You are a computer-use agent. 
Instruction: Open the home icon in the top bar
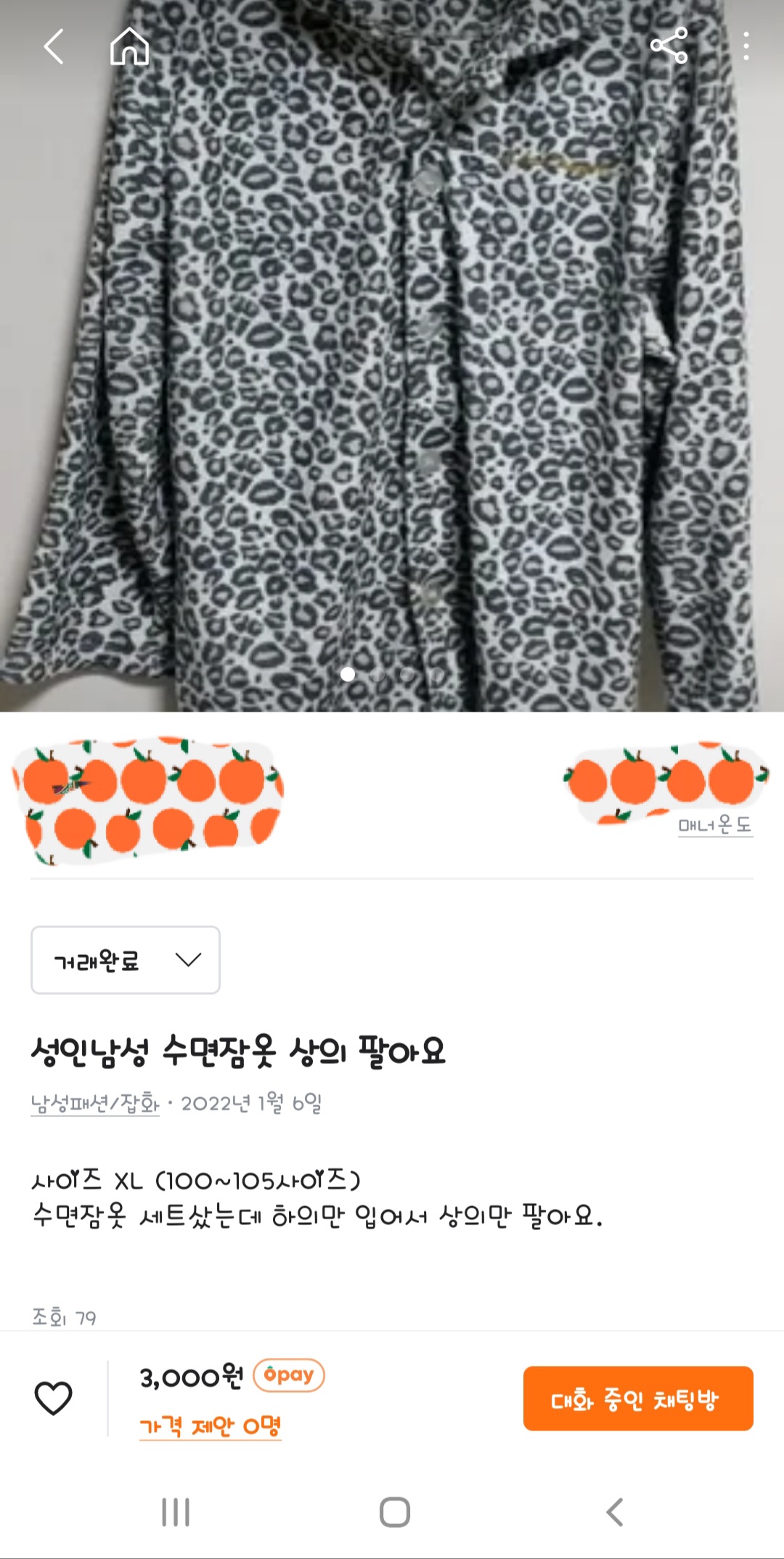click(x=129, y=47)
